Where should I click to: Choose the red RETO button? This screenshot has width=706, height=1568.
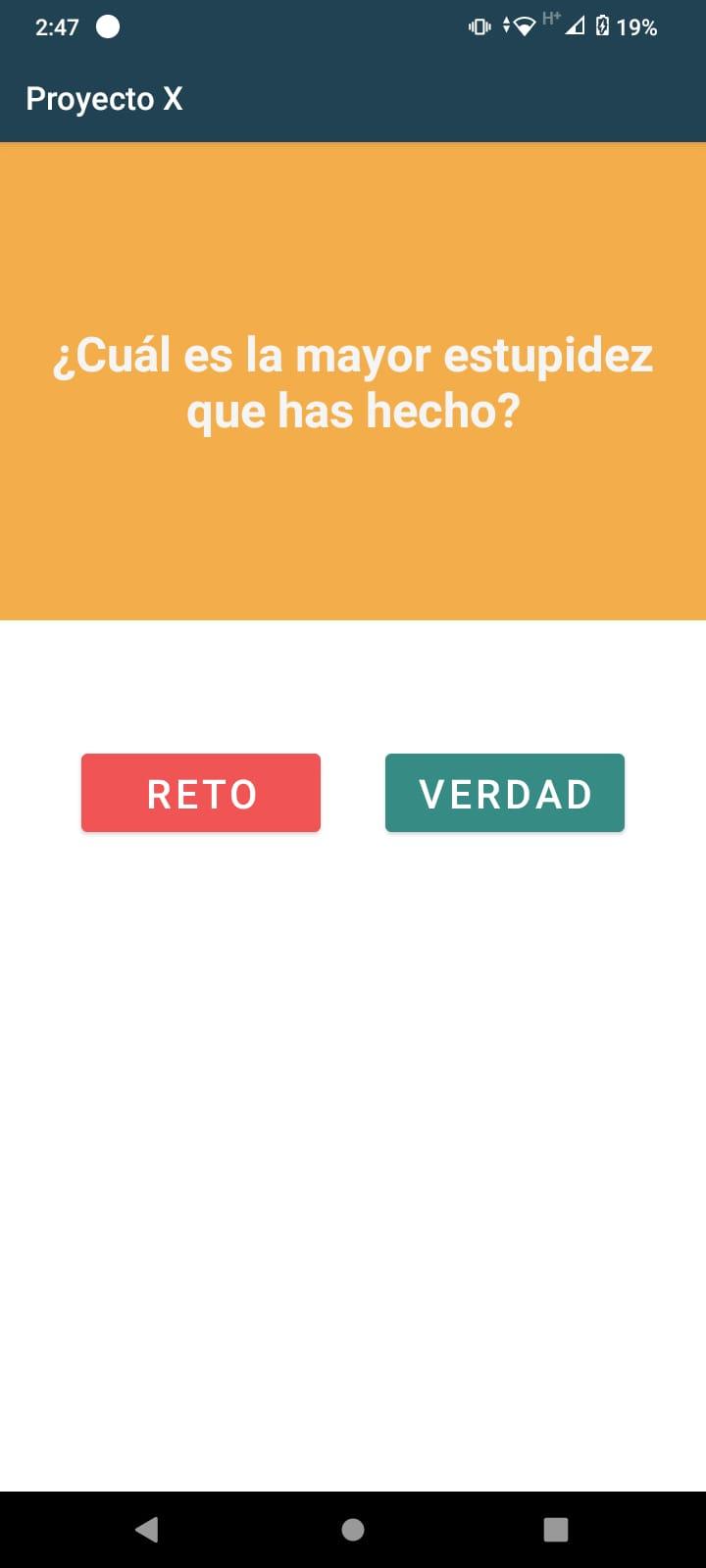201,793
